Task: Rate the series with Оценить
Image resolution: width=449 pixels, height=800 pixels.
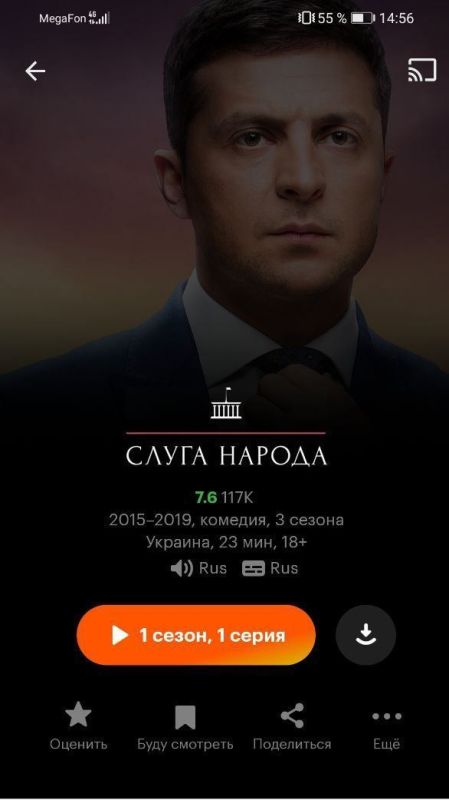Action: click(x=78, y=727)
